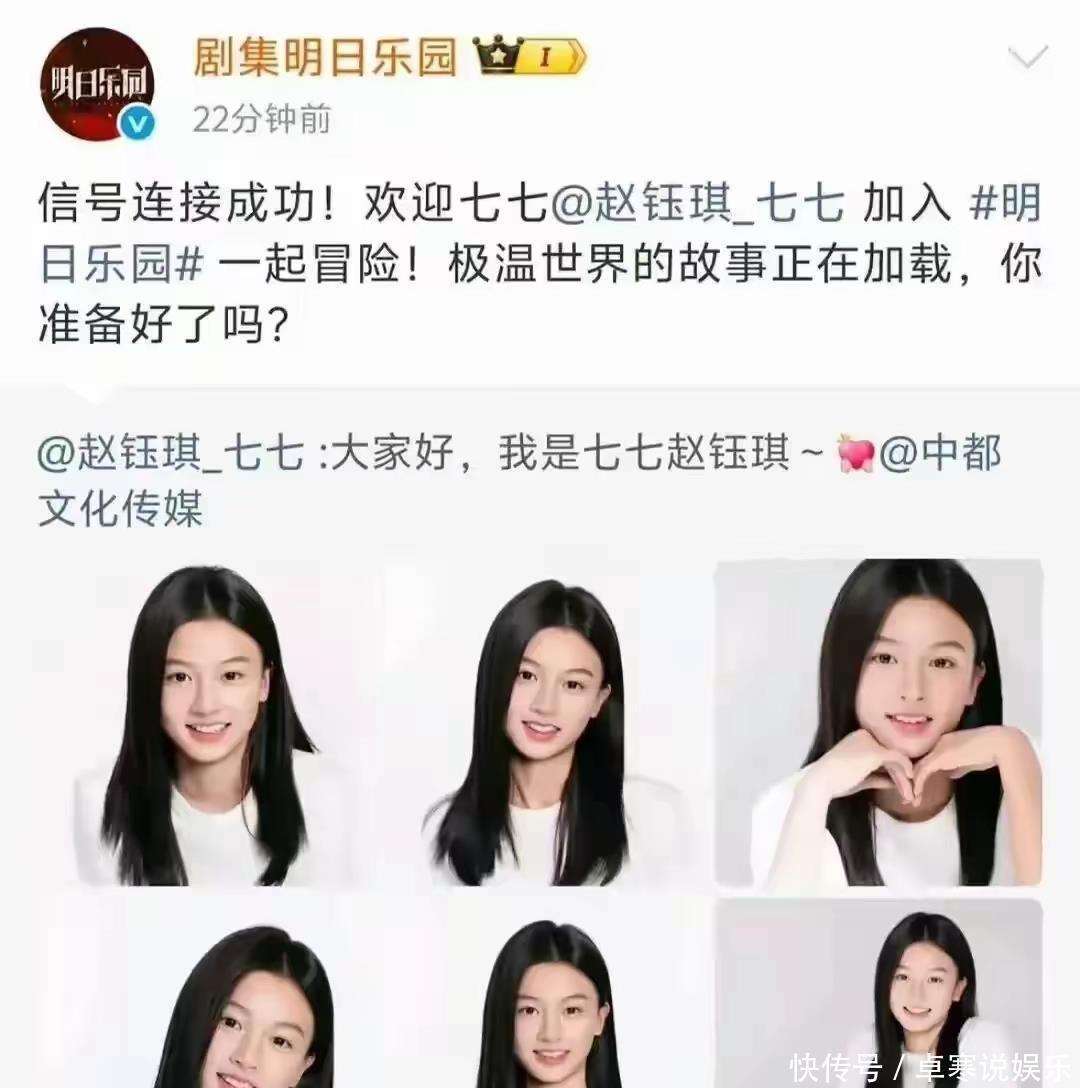Image resolution: width=1080 pixels, height=1088 pixels.
Task: Open @赵钰琪_七七 in the quoted repost
Action: [x=170, y=454]
